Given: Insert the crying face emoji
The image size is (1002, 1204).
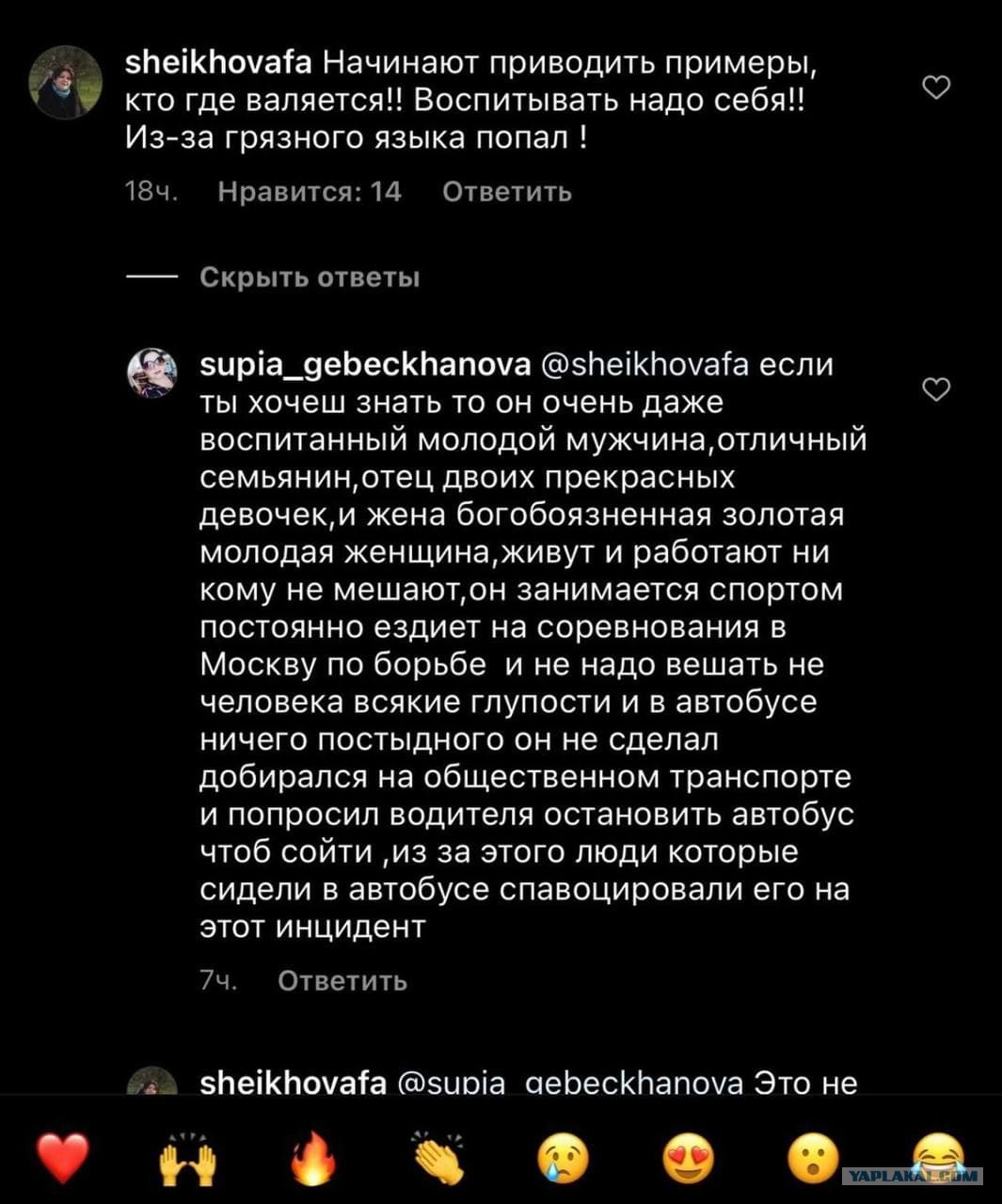Looking at the screenshot, I should click(x=565, y=1156).
